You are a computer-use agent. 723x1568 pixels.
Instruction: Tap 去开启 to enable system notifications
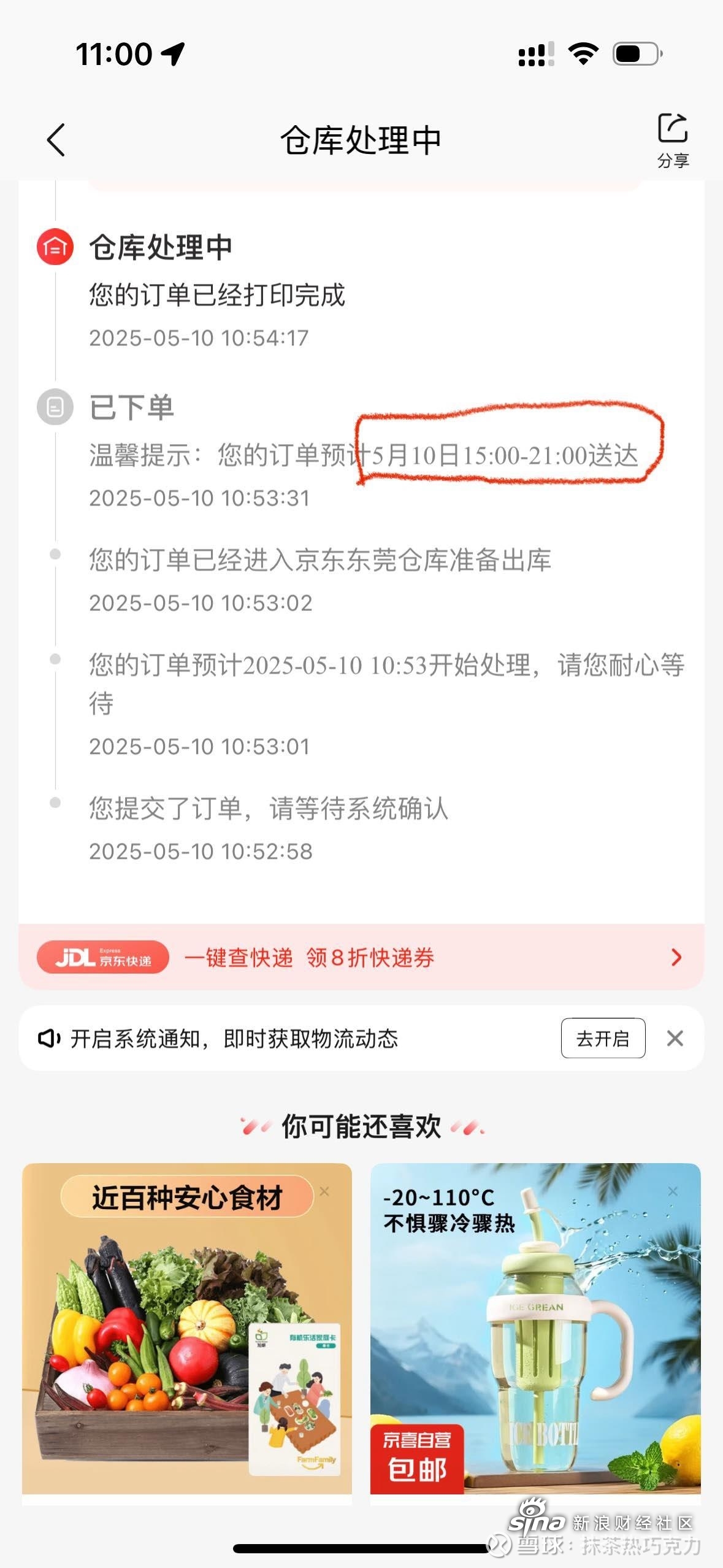pyautogui.click(x=602, y=1039)
